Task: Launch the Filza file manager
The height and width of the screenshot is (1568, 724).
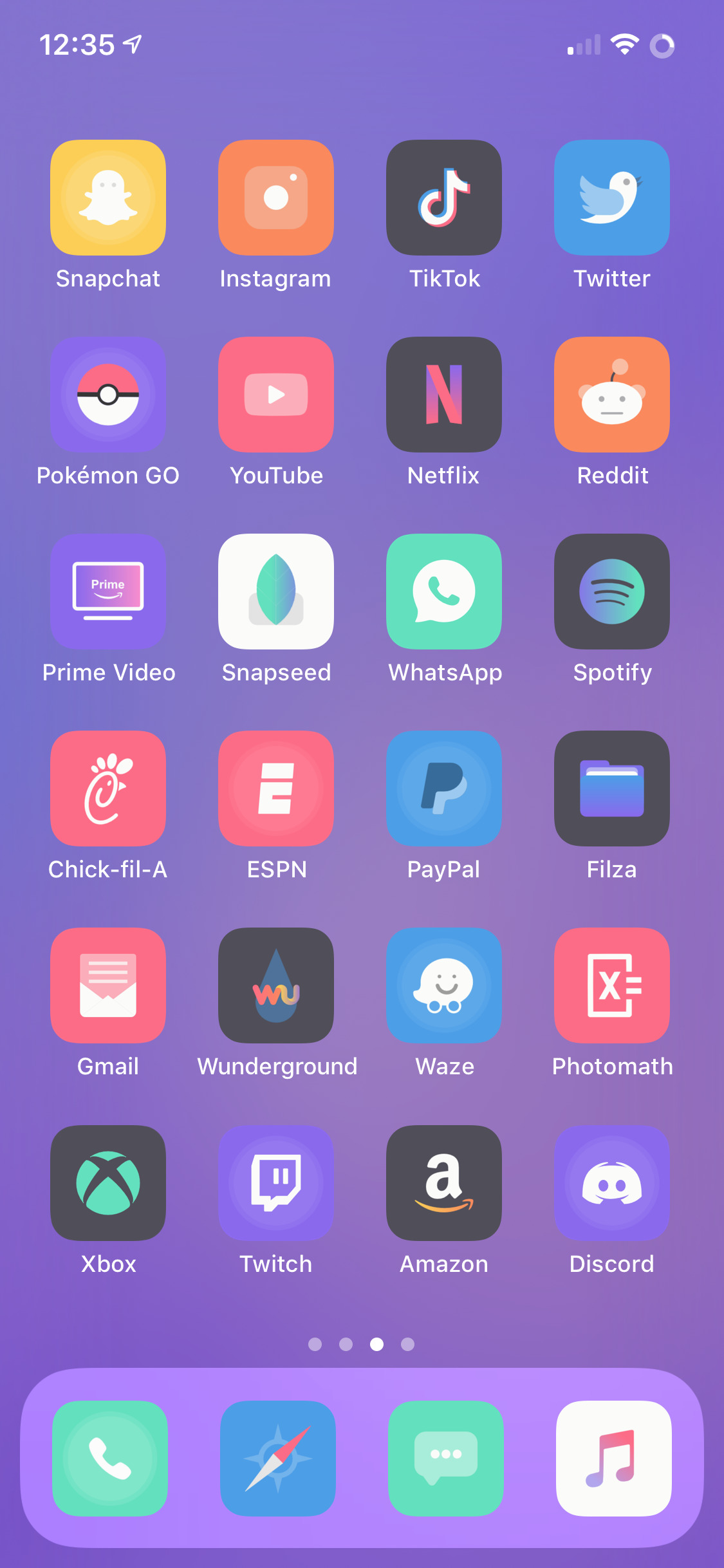Action: click(612, 789)
